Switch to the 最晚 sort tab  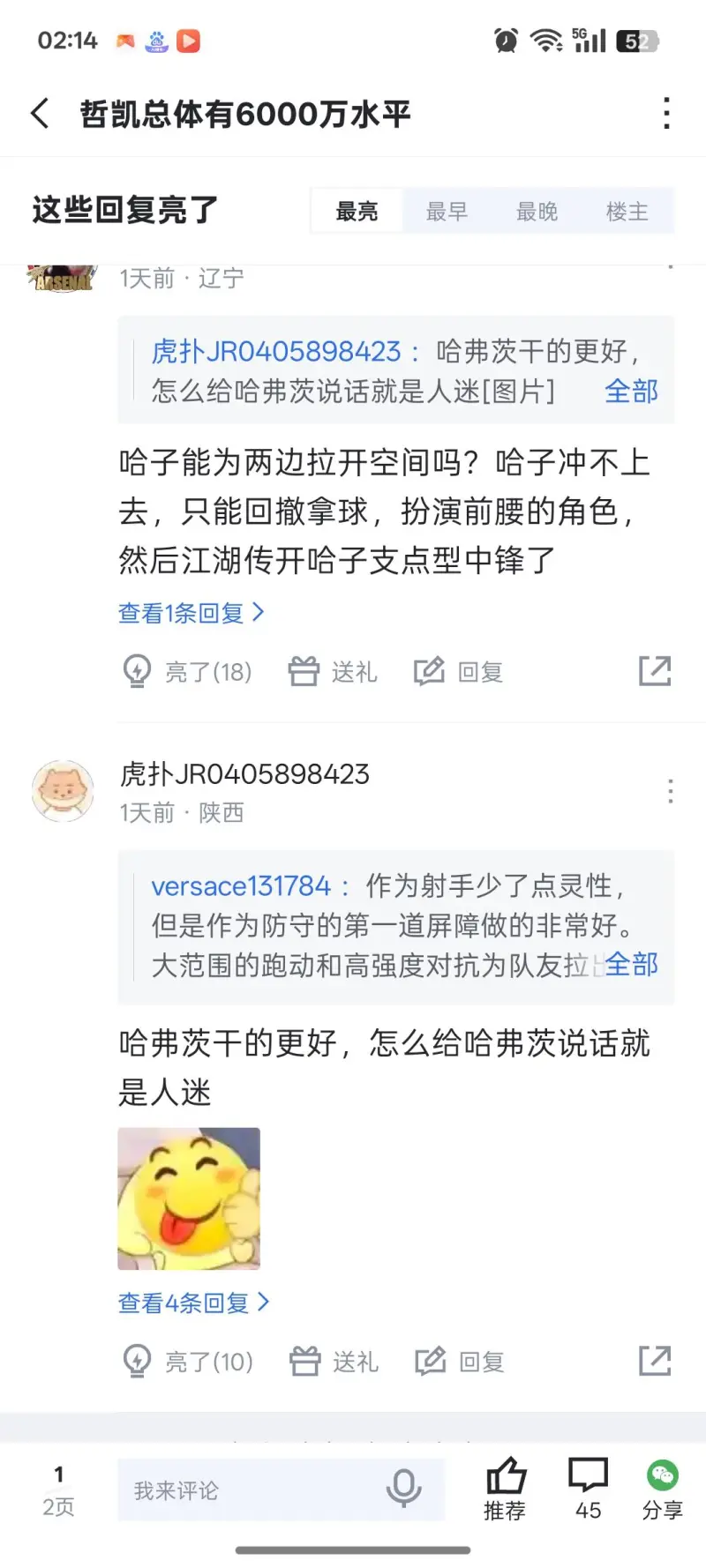pyautogui.click(x=537, y=212)
